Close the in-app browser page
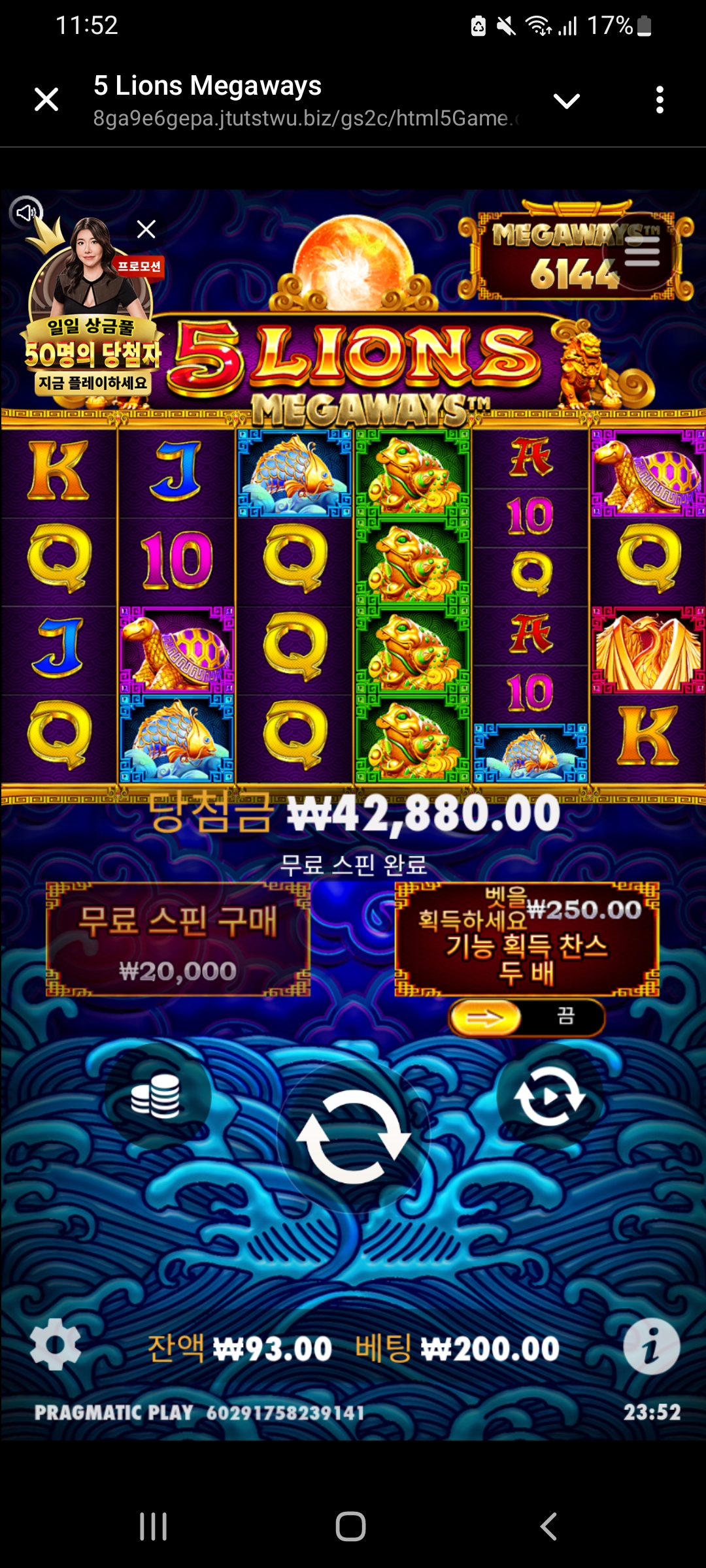This screenshot has width=706, height=1568. pos(46,100)
